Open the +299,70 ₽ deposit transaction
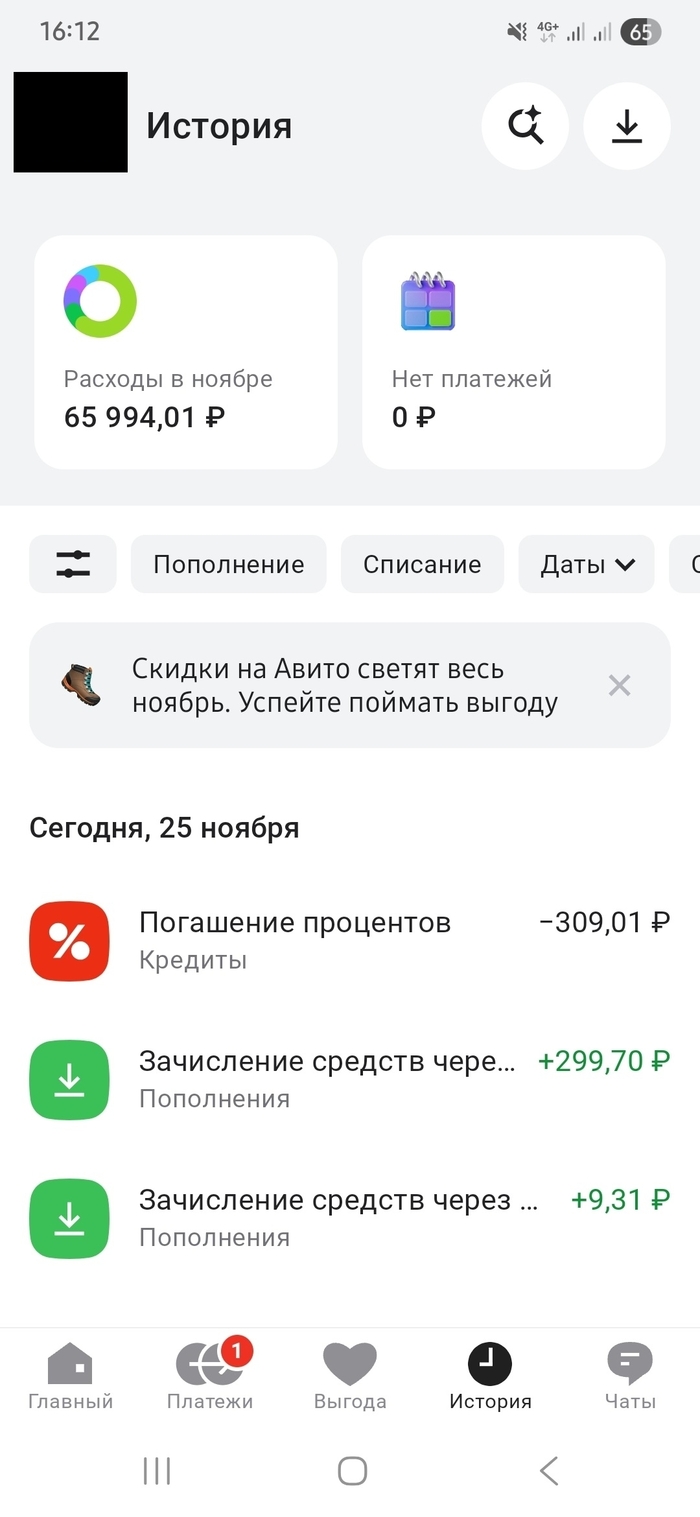This screenshot has height=1517, width=700. (350, 1079)
